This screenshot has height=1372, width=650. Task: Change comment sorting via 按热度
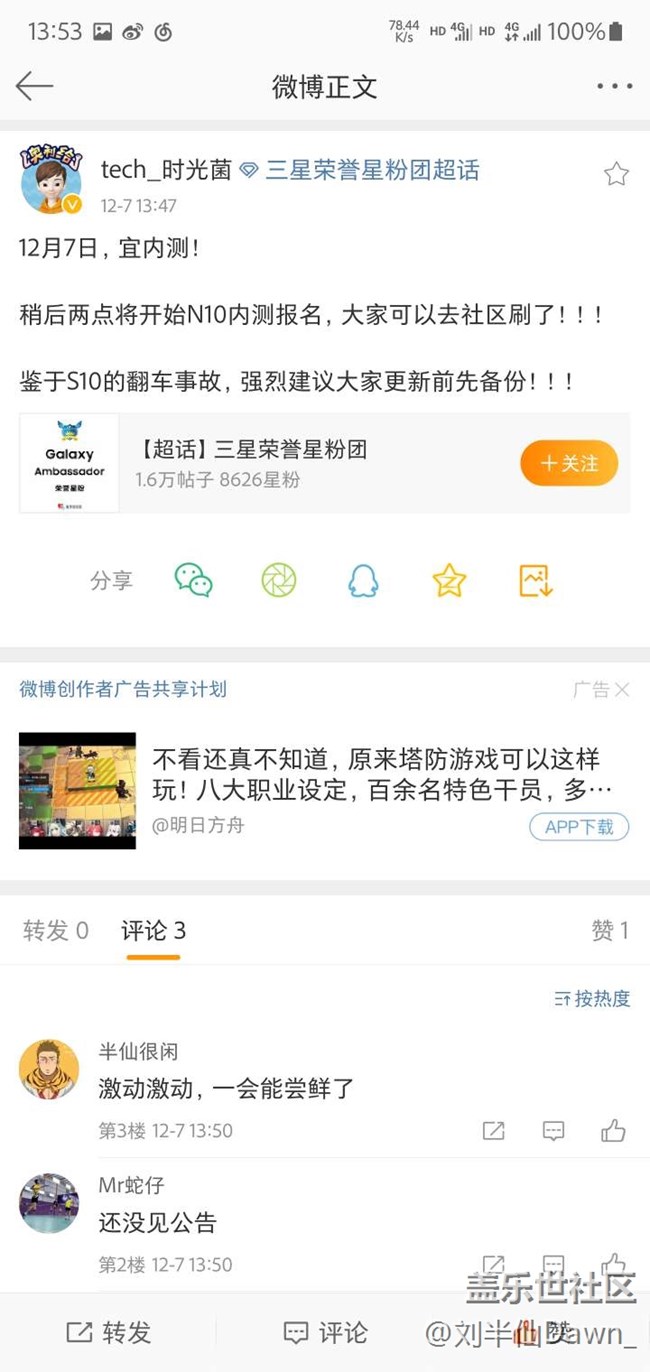(592, 998)
